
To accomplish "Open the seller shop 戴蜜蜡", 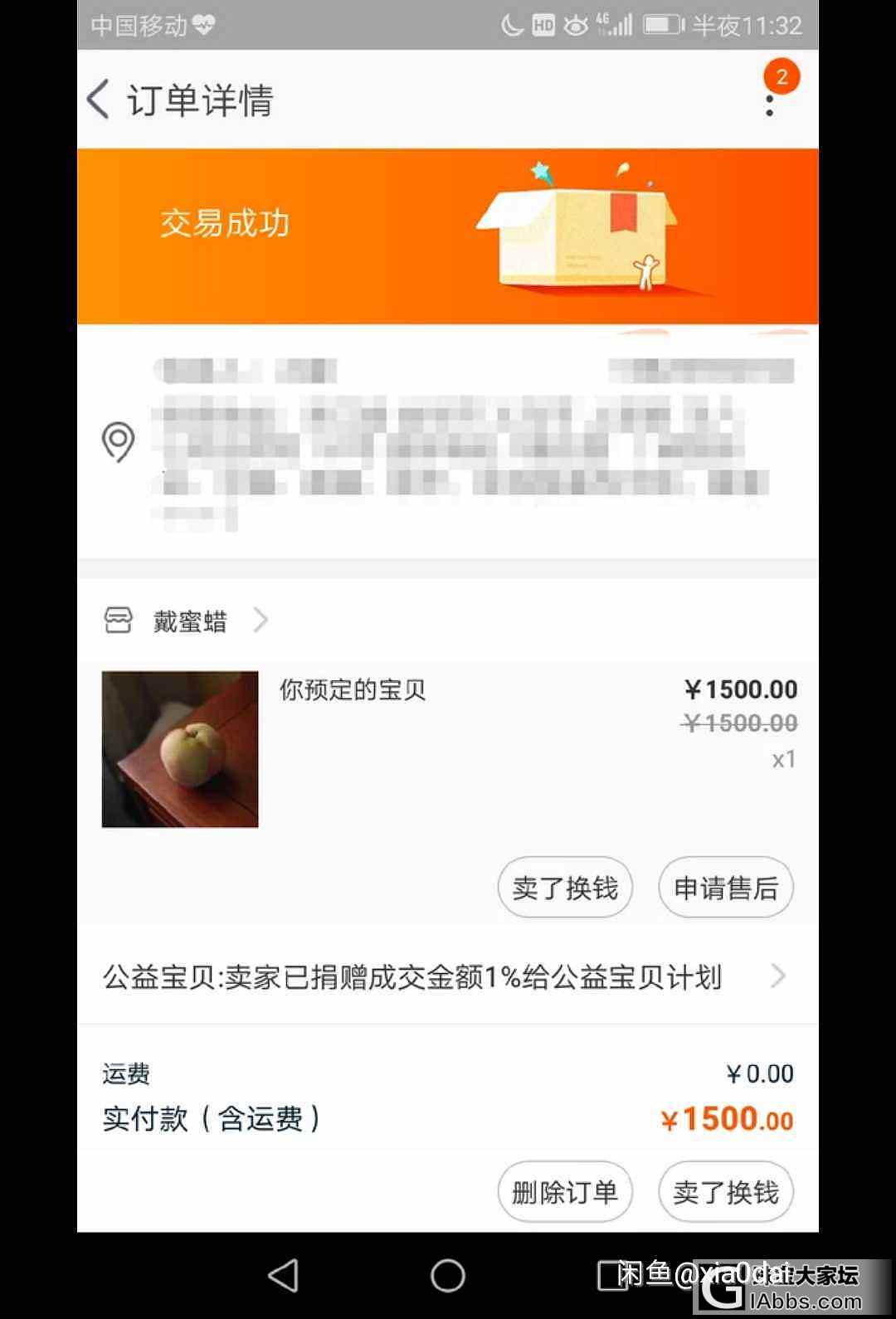I will click(189, 621).
